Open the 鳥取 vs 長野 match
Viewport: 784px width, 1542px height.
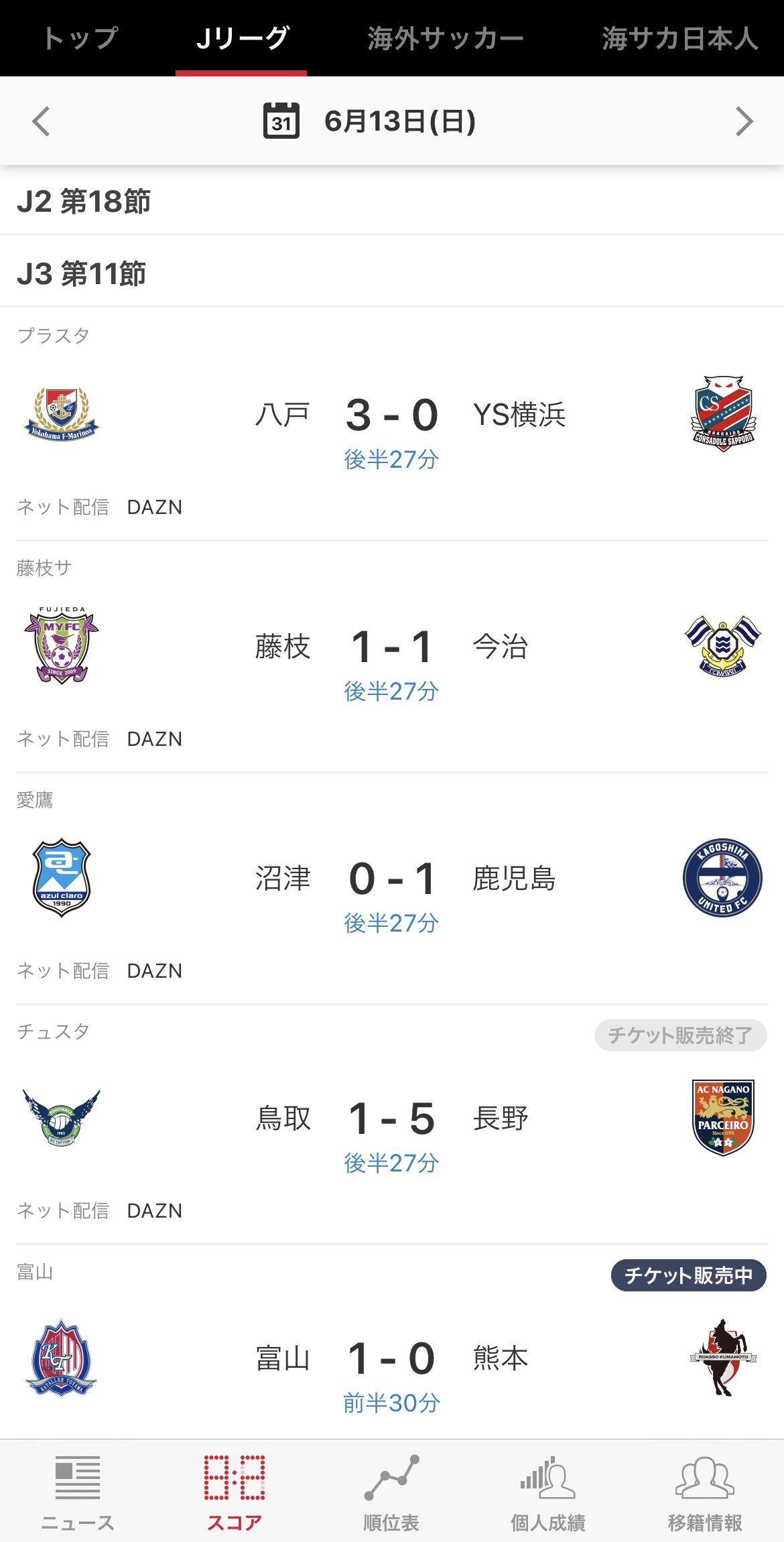coord(392,1119)
